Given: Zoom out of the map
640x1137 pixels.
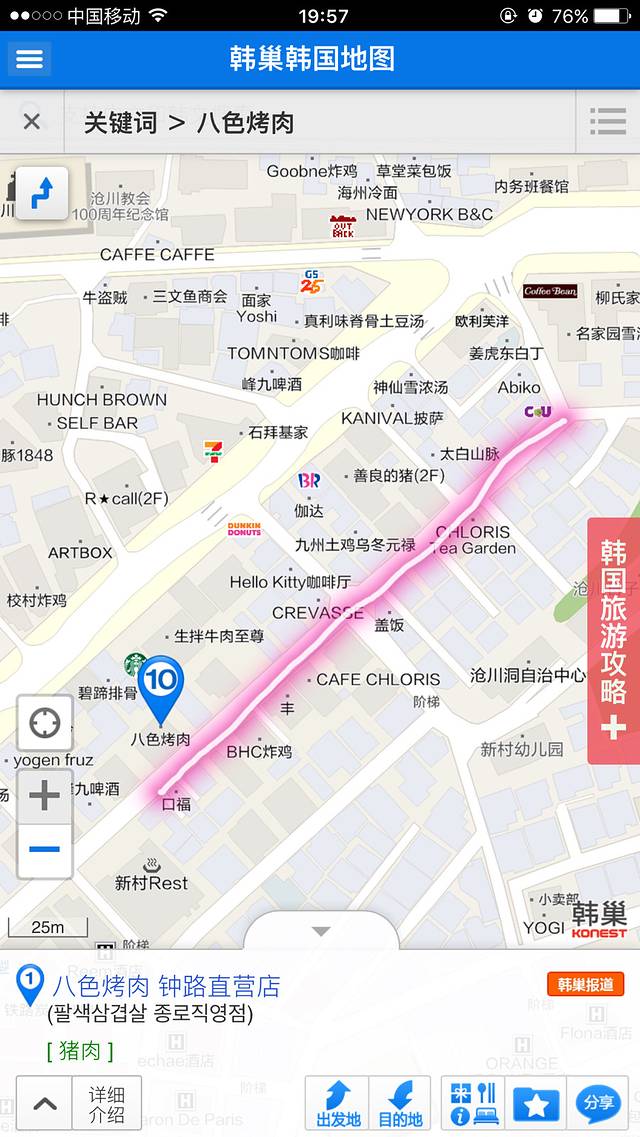Looking at the screenshot, I should click(x=45, y=850).
